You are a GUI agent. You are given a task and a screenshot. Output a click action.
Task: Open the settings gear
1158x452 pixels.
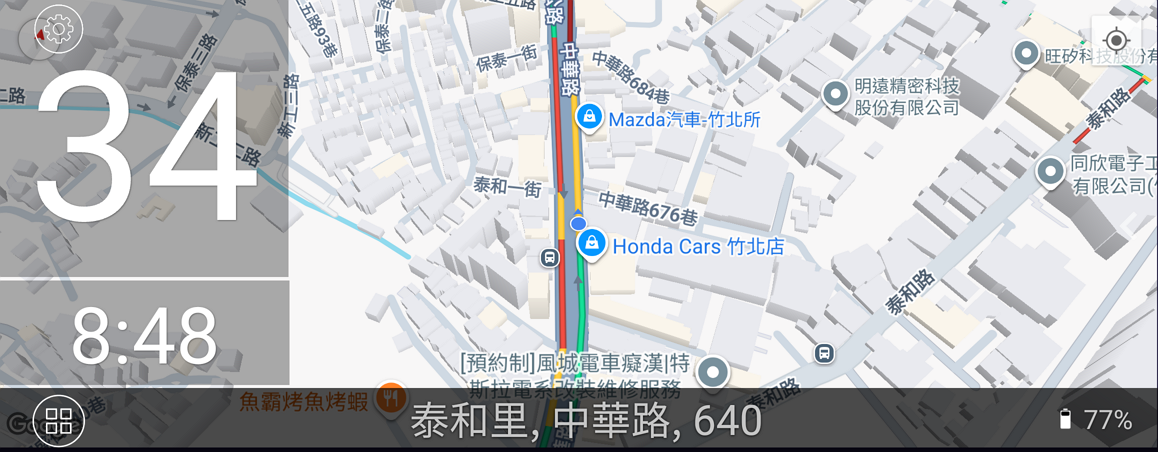(59, 29)
